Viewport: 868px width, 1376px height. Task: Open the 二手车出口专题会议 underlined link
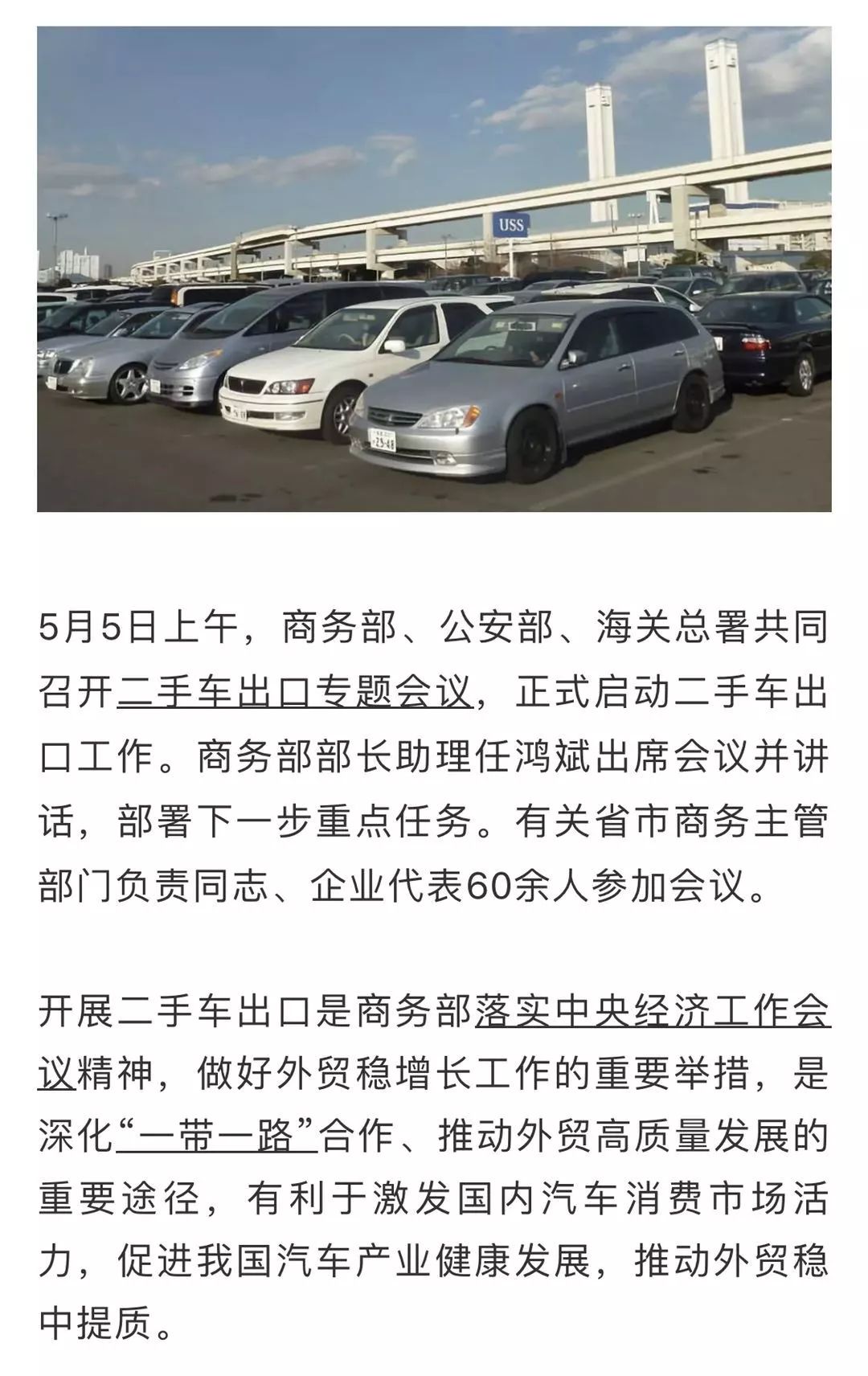[294, 692]
